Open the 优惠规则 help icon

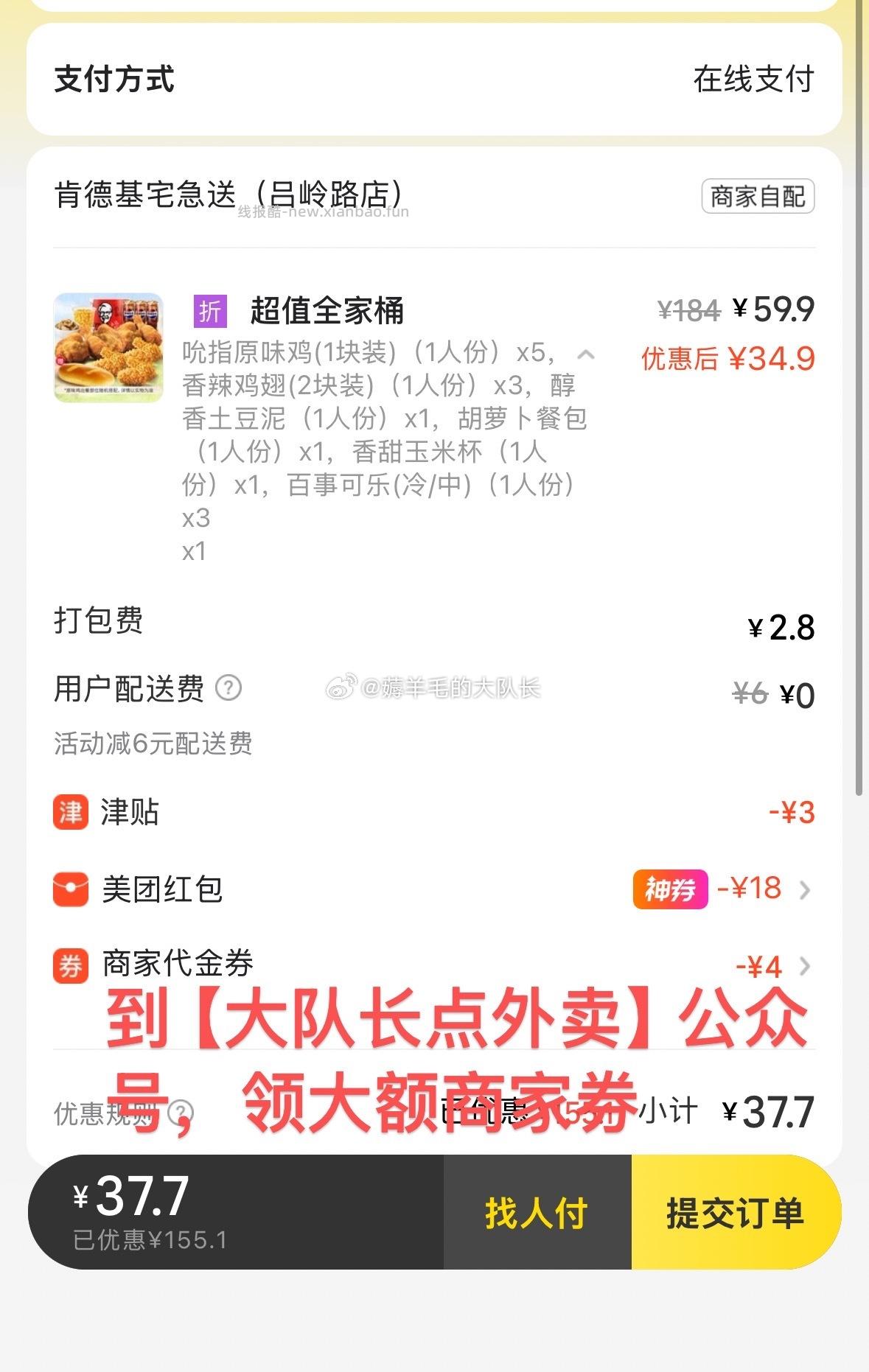pyautogui.click(x=181, y=1113)
